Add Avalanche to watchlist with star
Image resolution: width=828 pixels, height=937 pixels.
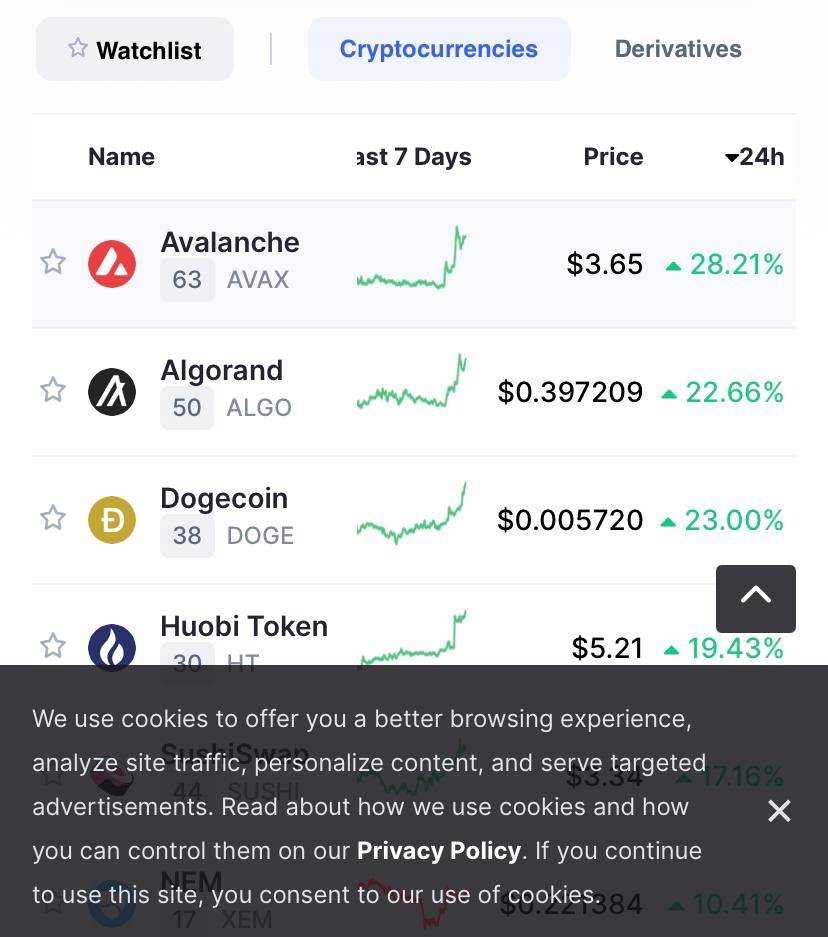[53, 262]
